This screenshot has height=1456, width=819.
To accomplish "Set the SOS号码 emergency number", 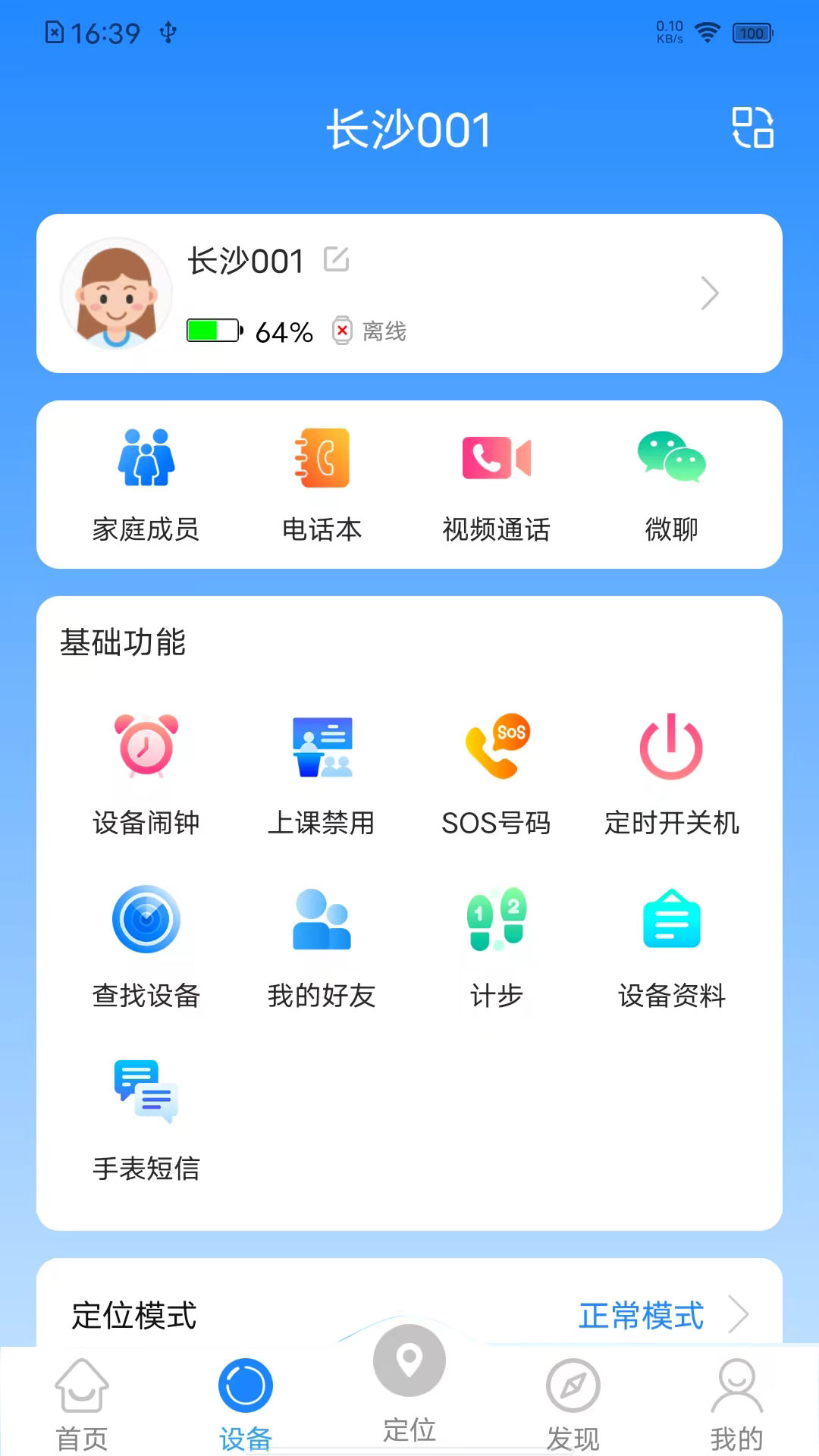I will 497,770.
